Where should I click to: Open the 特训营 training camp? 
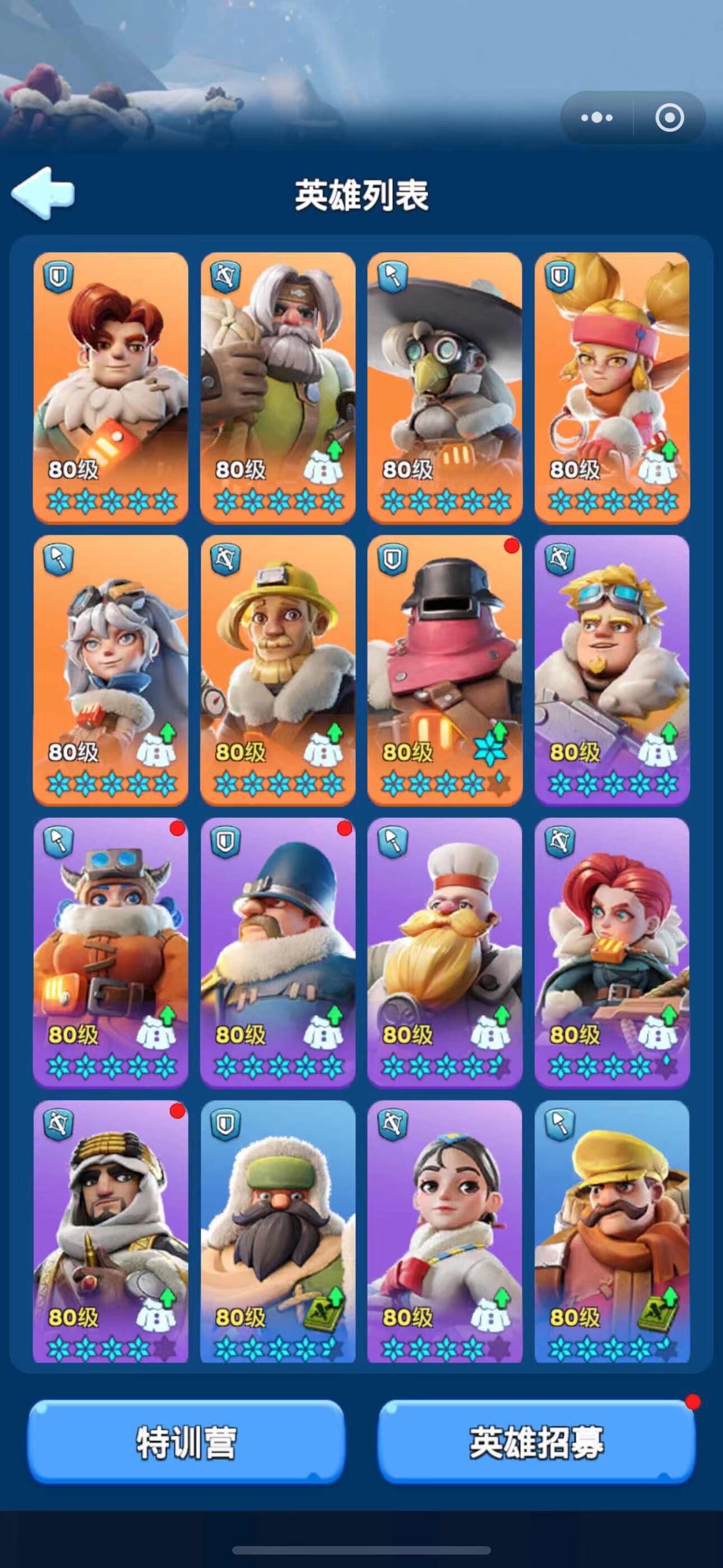[186, 1441]
